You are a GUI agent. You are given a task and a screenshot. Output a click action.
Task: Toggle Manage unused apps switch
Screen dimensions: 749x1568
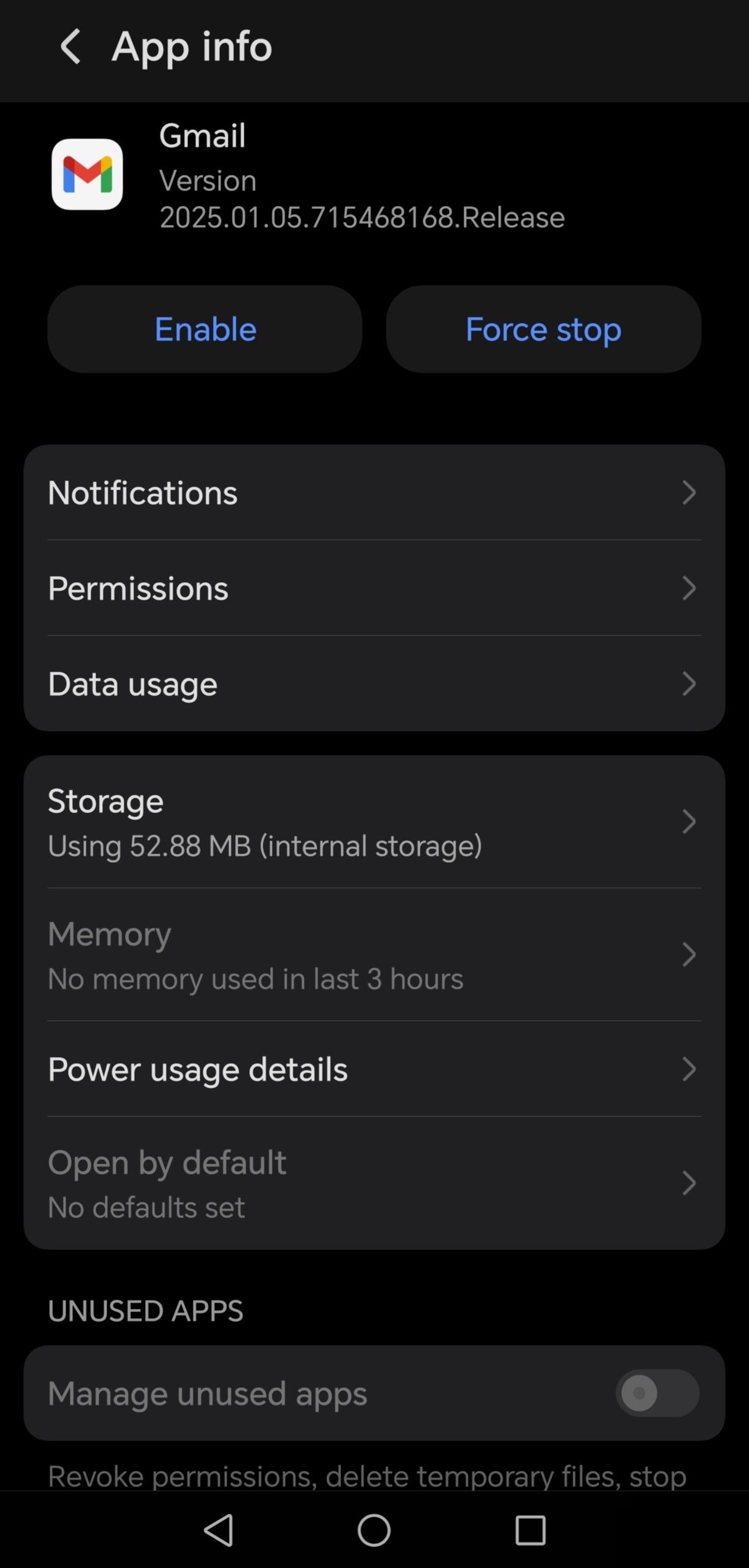657,1393
